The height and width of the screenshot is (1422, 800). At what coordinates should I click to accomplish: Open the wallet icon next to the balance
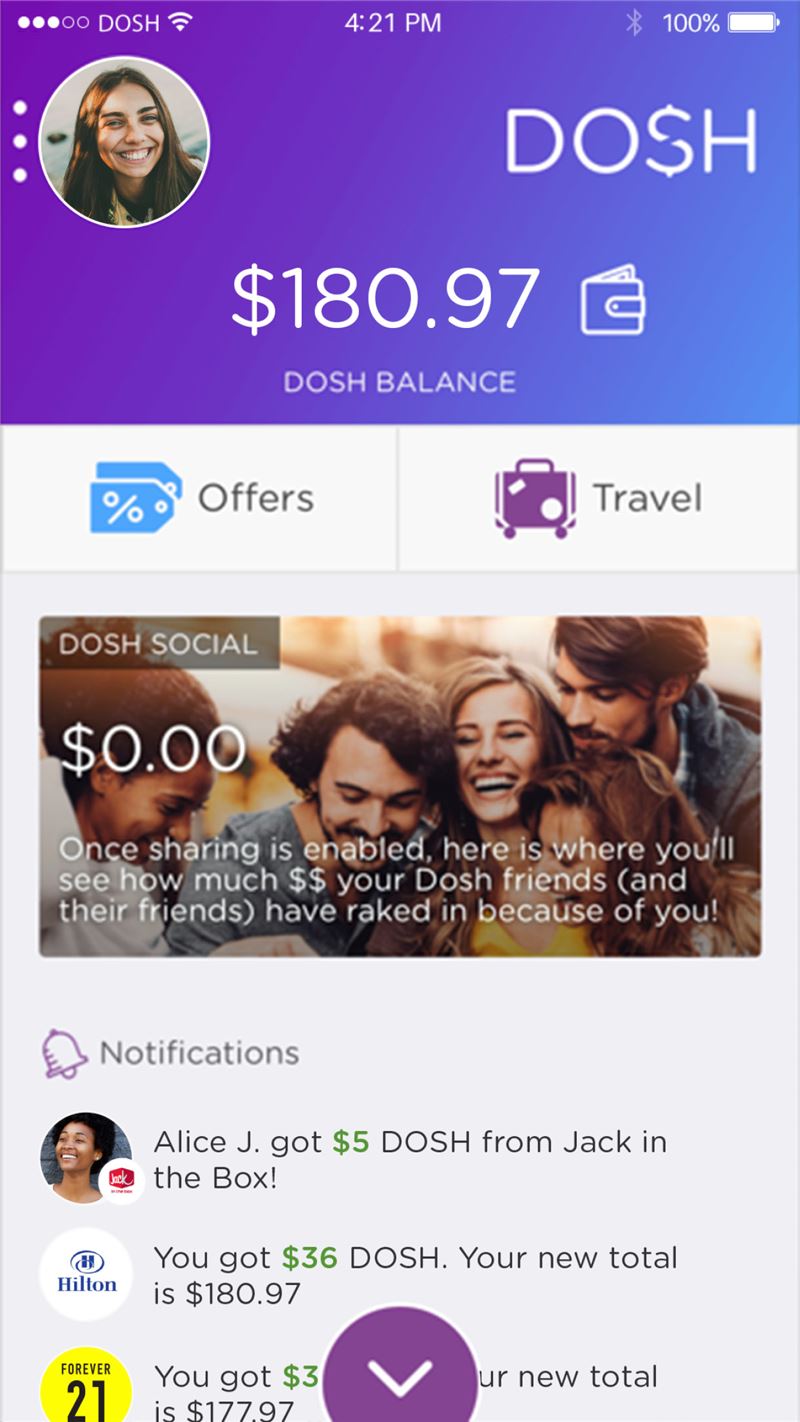(612, 298)
